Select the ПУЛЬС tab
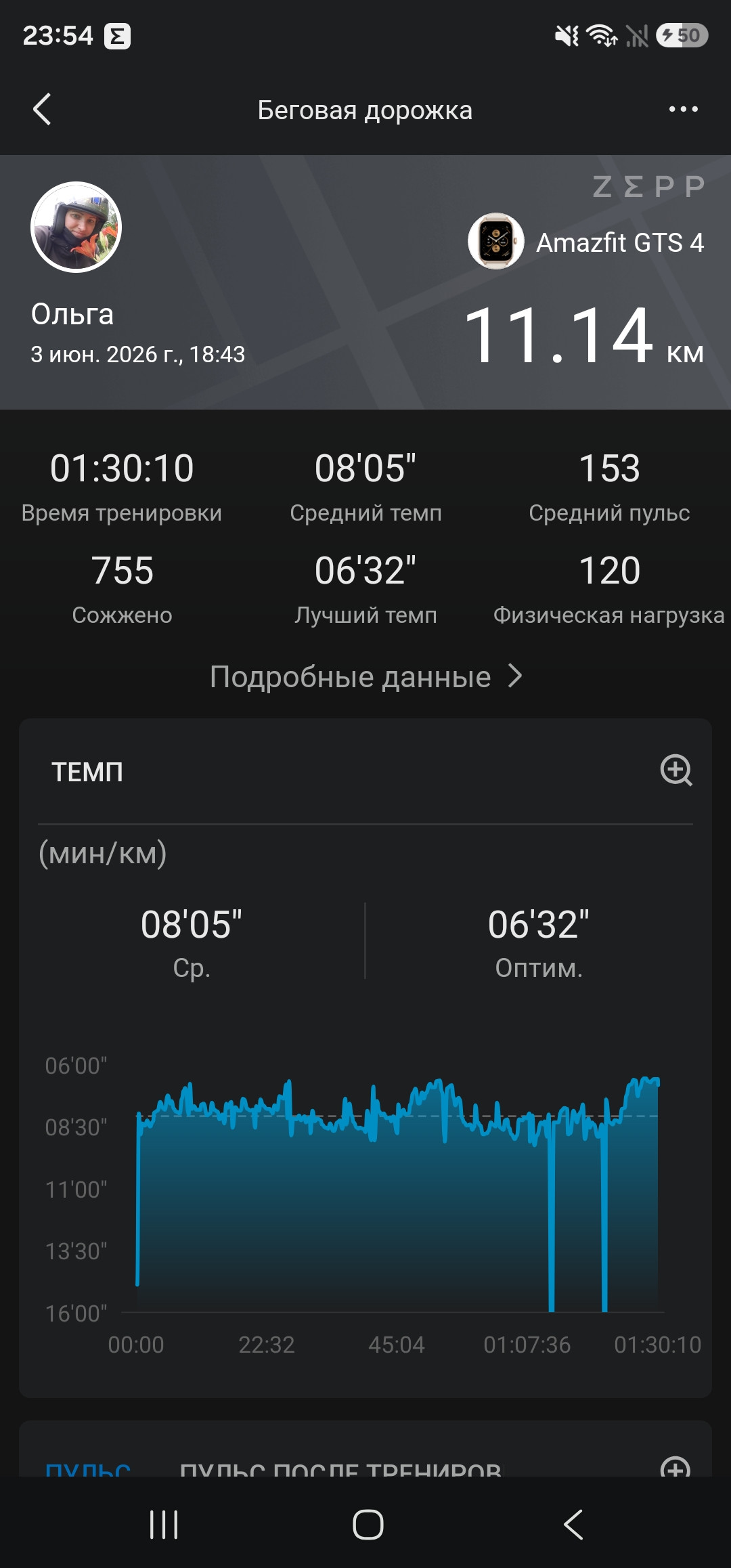Viewport: 731px width, 1568px height. tap(88, 1468)
